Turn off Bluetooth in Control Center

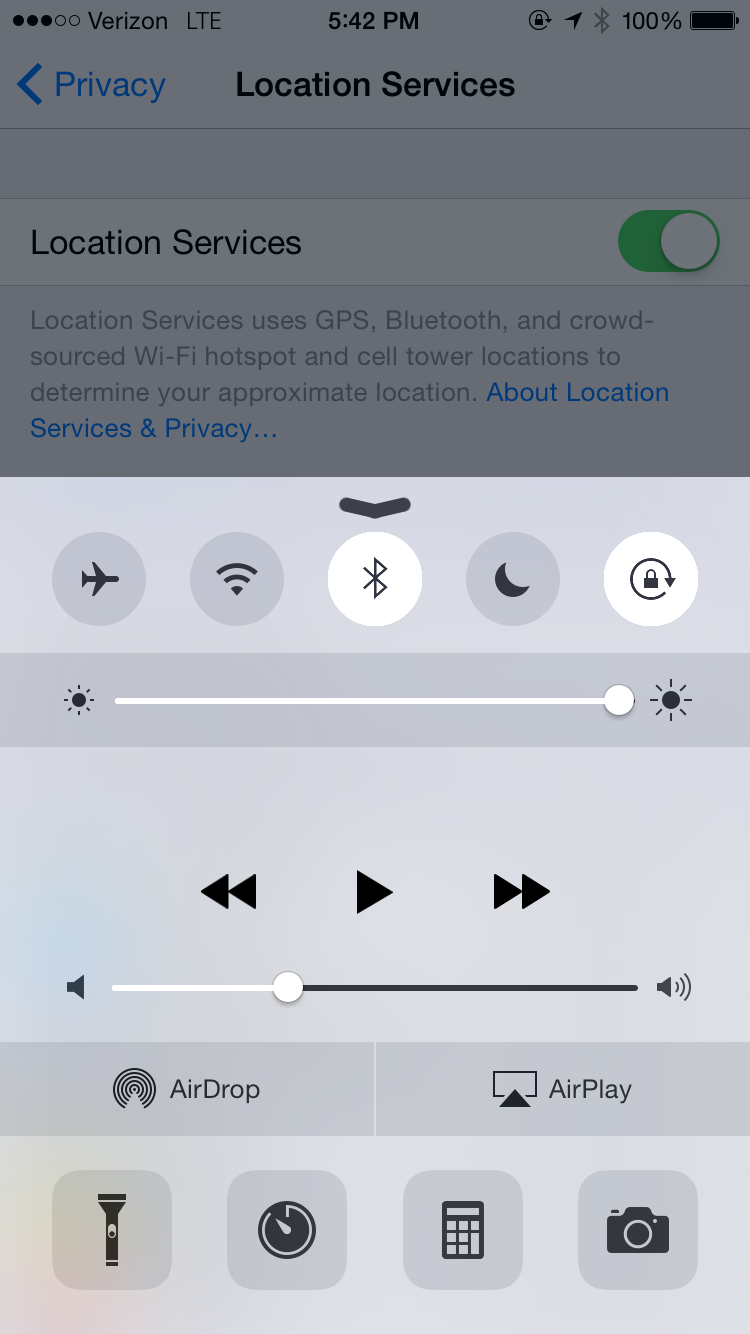click(x=375, y=579)
